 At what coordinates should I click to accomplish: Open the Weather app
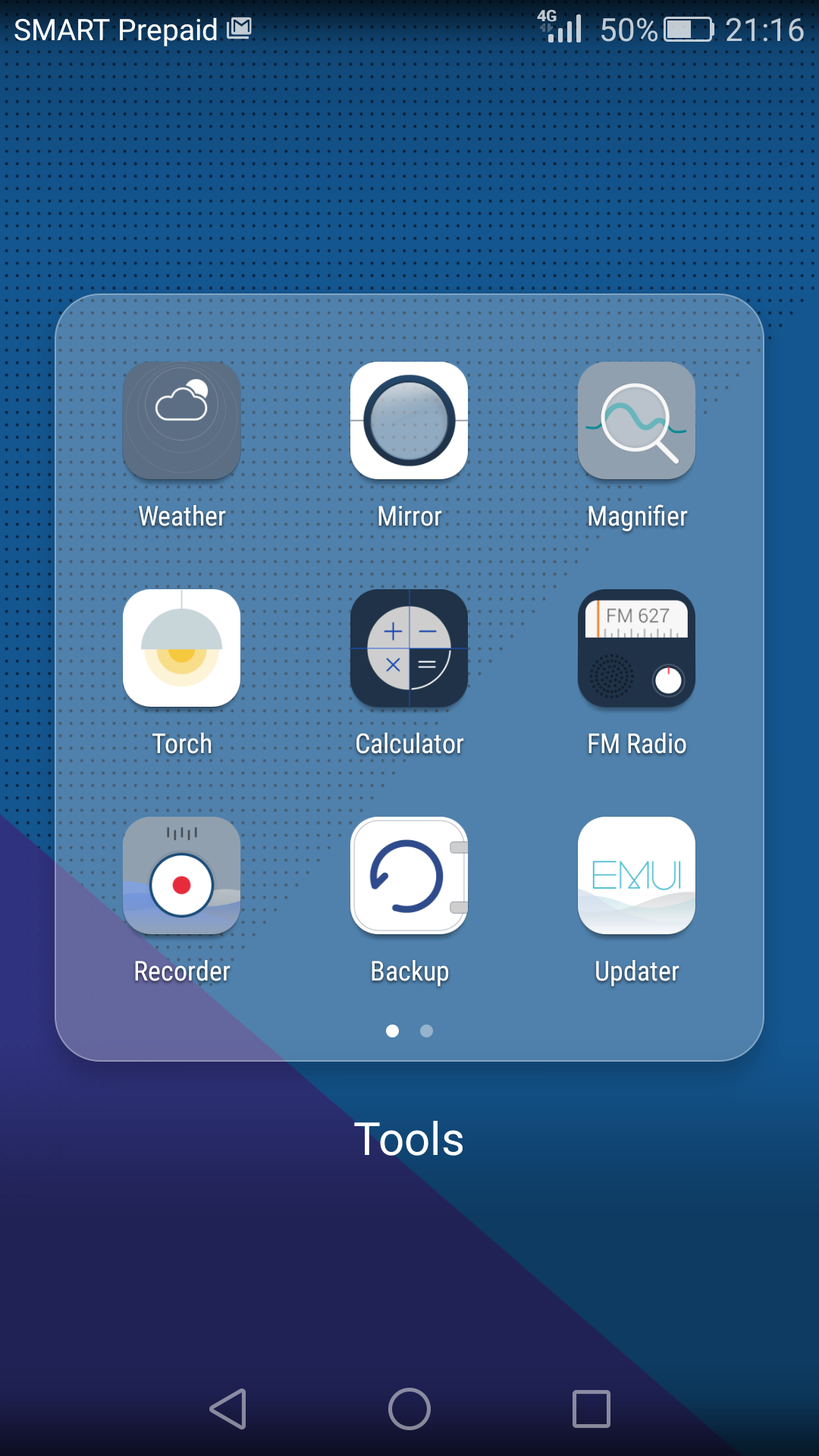pos(182,421)
